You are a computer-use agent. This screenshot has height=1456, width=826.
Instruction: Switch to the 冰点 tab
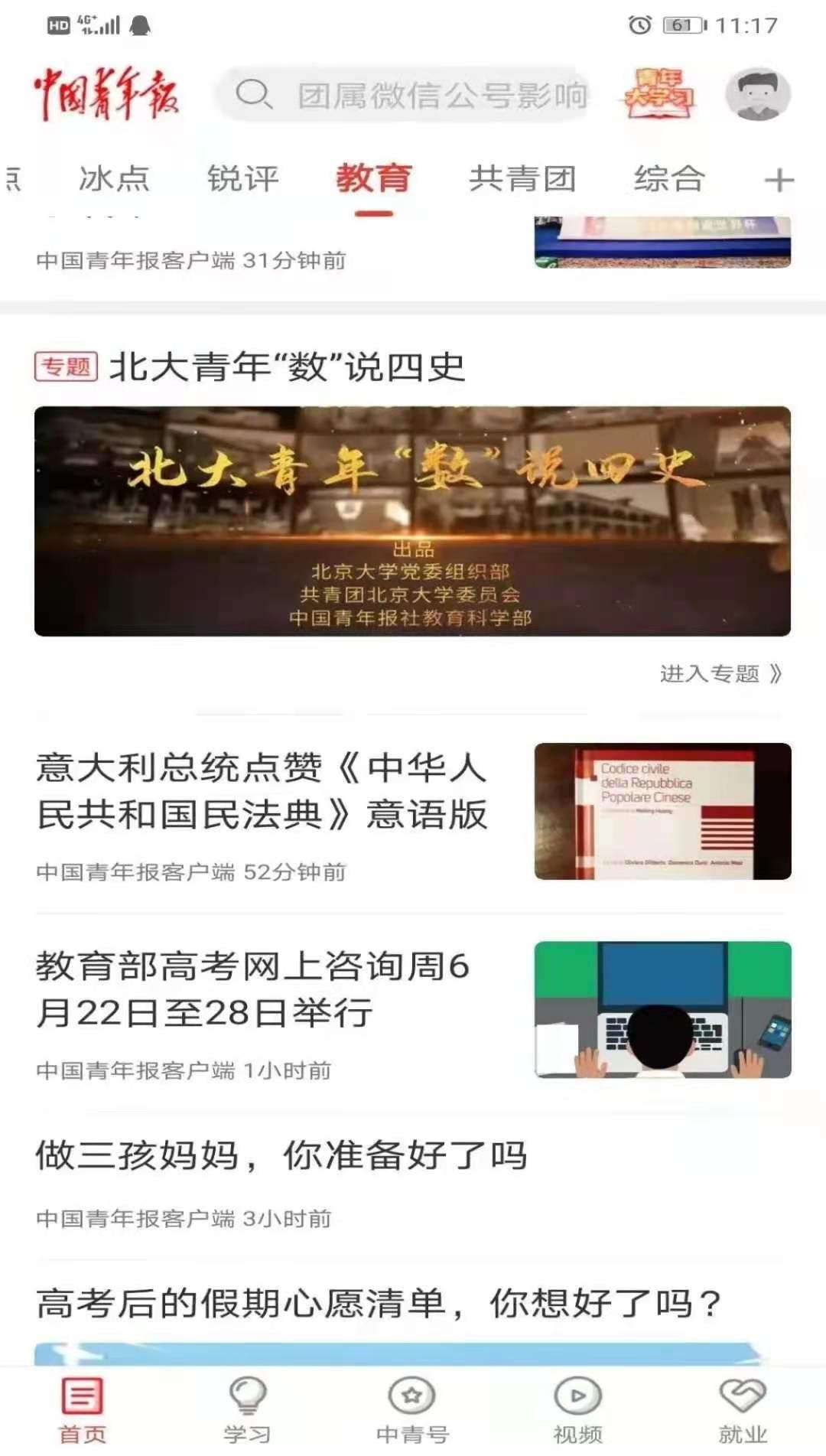114,179
